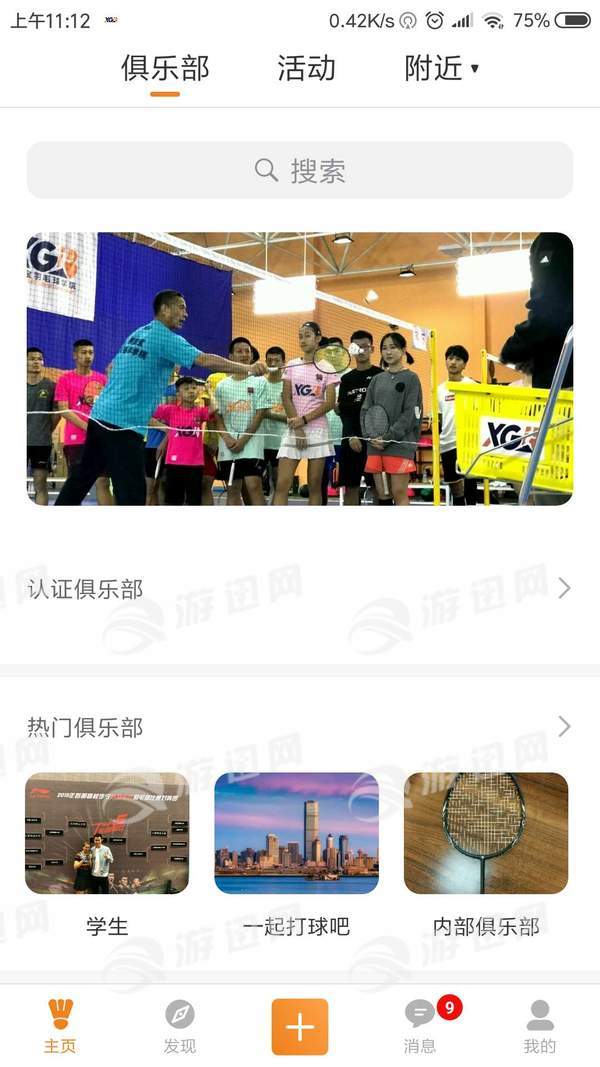Screen dimensions: 600x1067
Task: Switch to the 活动 top tab
Action: [306, 68]
